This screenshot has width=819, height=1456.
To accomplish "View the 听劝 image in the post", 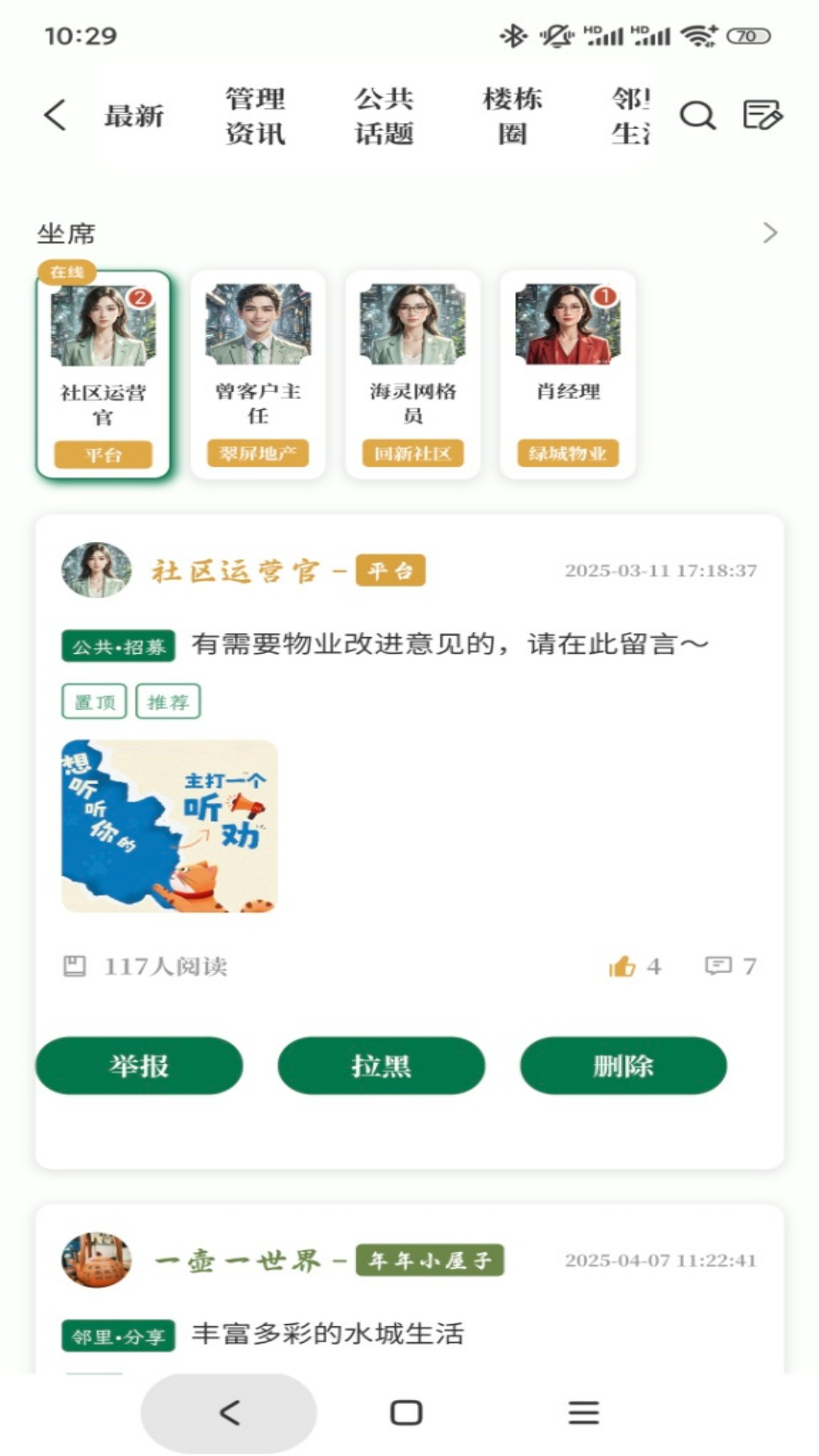I will point(169,826).
